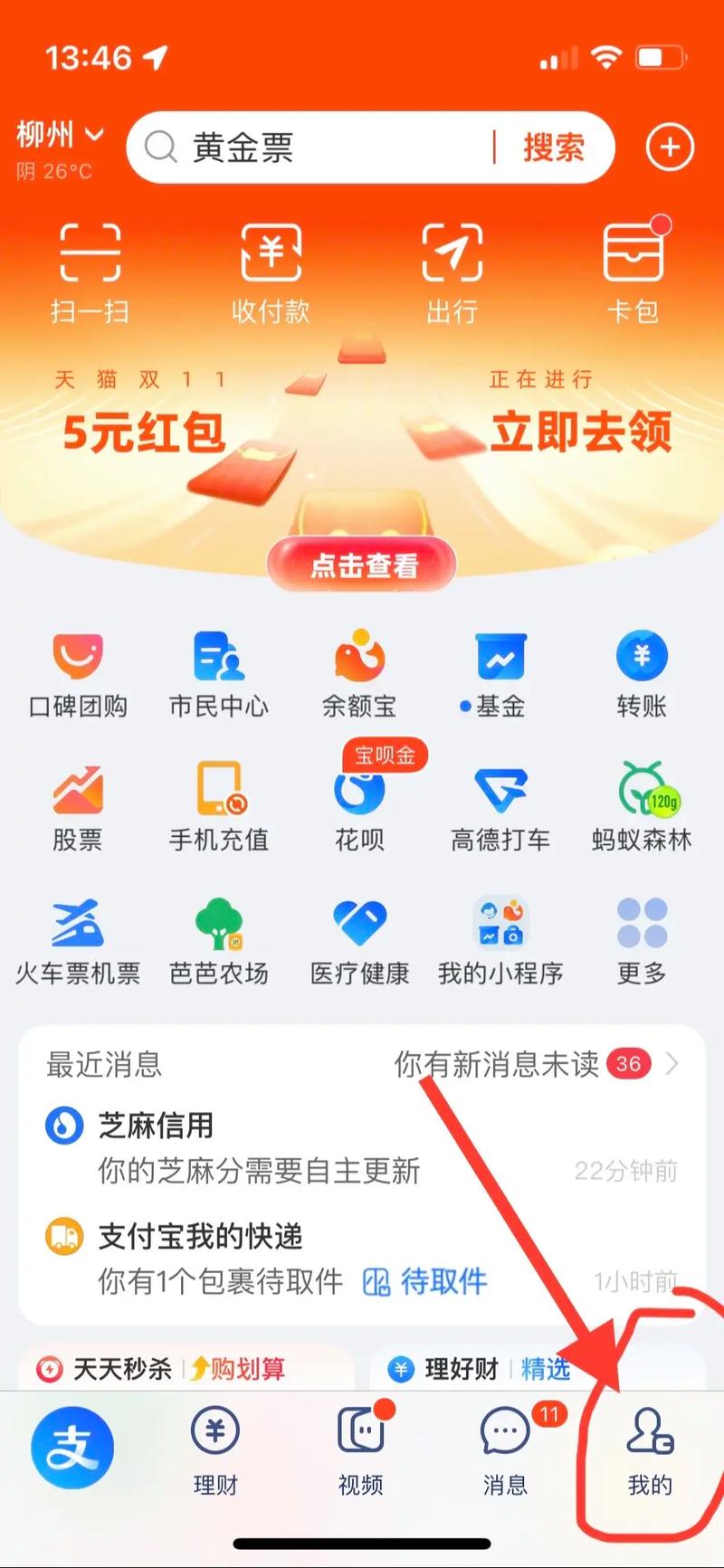Switch to the 理财 tab
724x1568 pixels.
point(215,1451)
